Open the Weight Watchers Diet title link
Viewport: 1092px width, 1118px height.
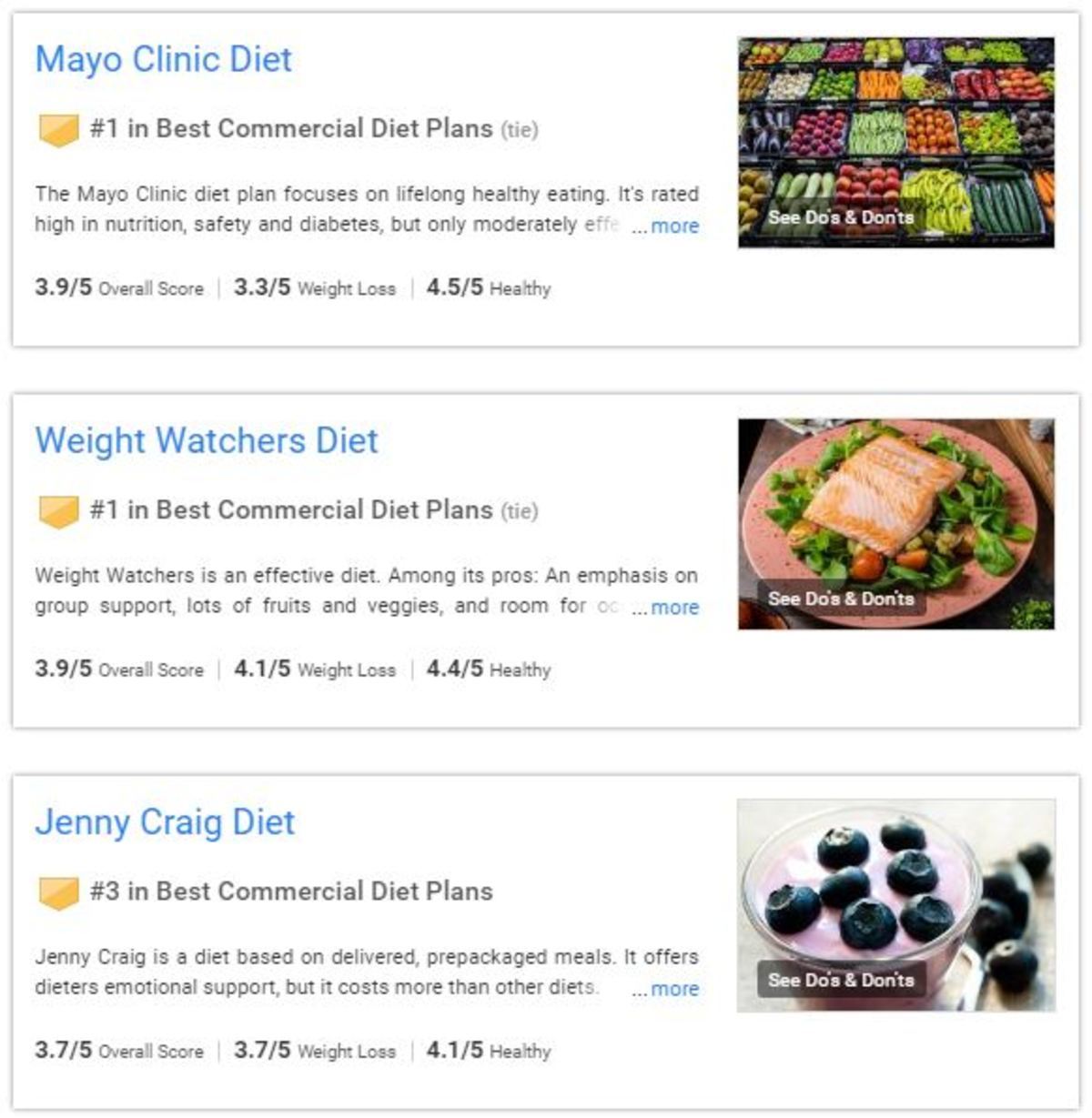tap(207, 441)
